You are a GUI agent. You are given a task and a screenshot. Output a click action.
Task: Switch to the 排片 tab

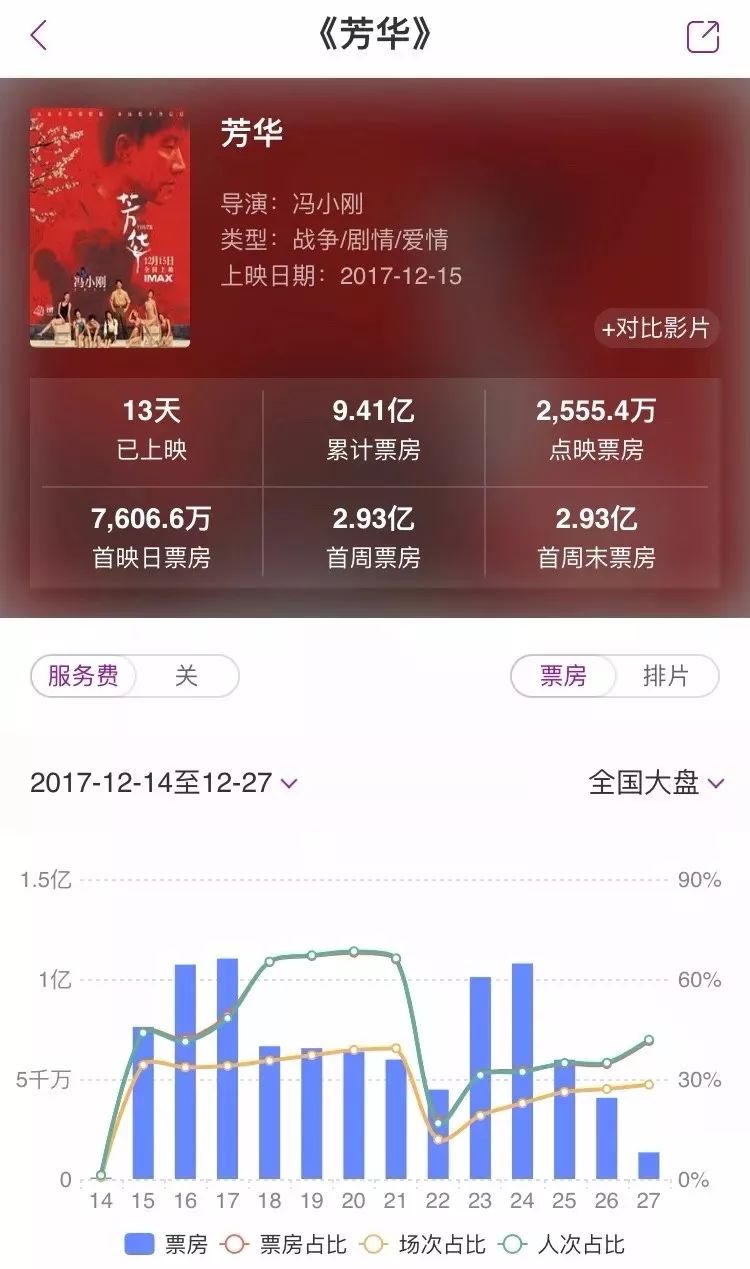(665, 676)
